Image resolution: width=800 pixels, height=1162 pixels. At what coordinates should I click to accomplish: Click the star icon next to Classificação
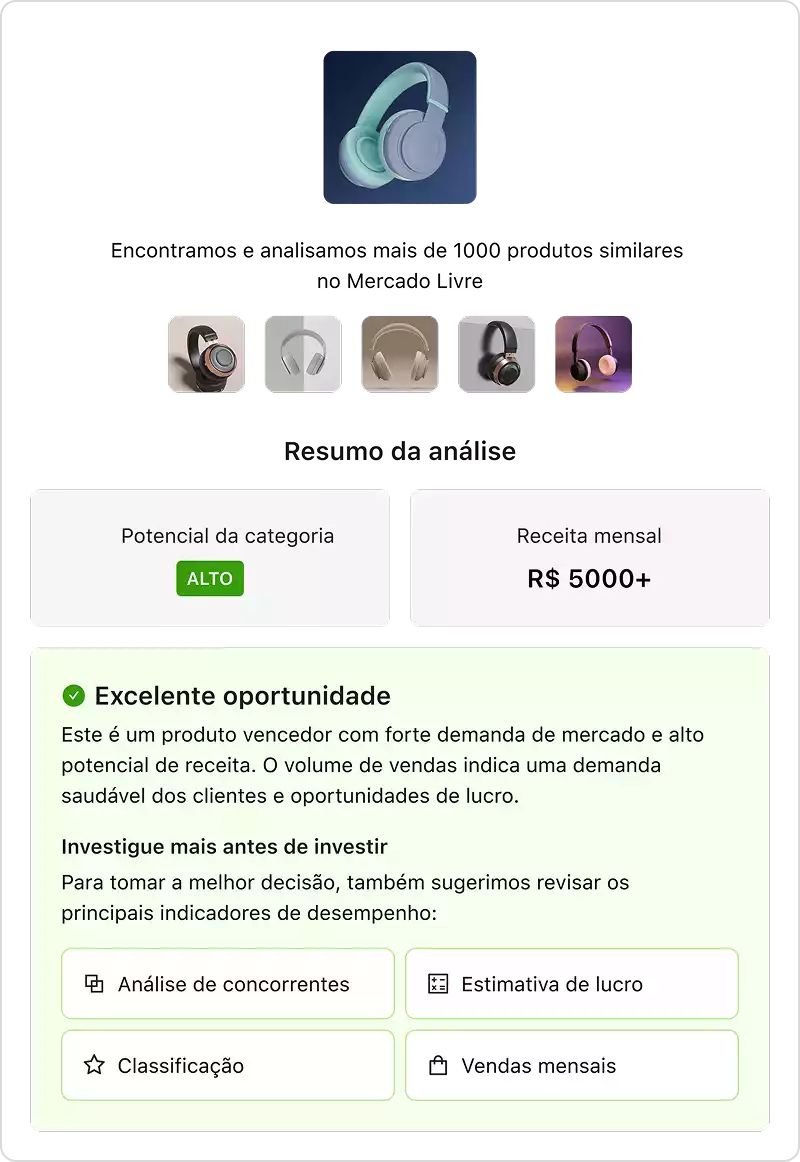[x=93, y=1065]
